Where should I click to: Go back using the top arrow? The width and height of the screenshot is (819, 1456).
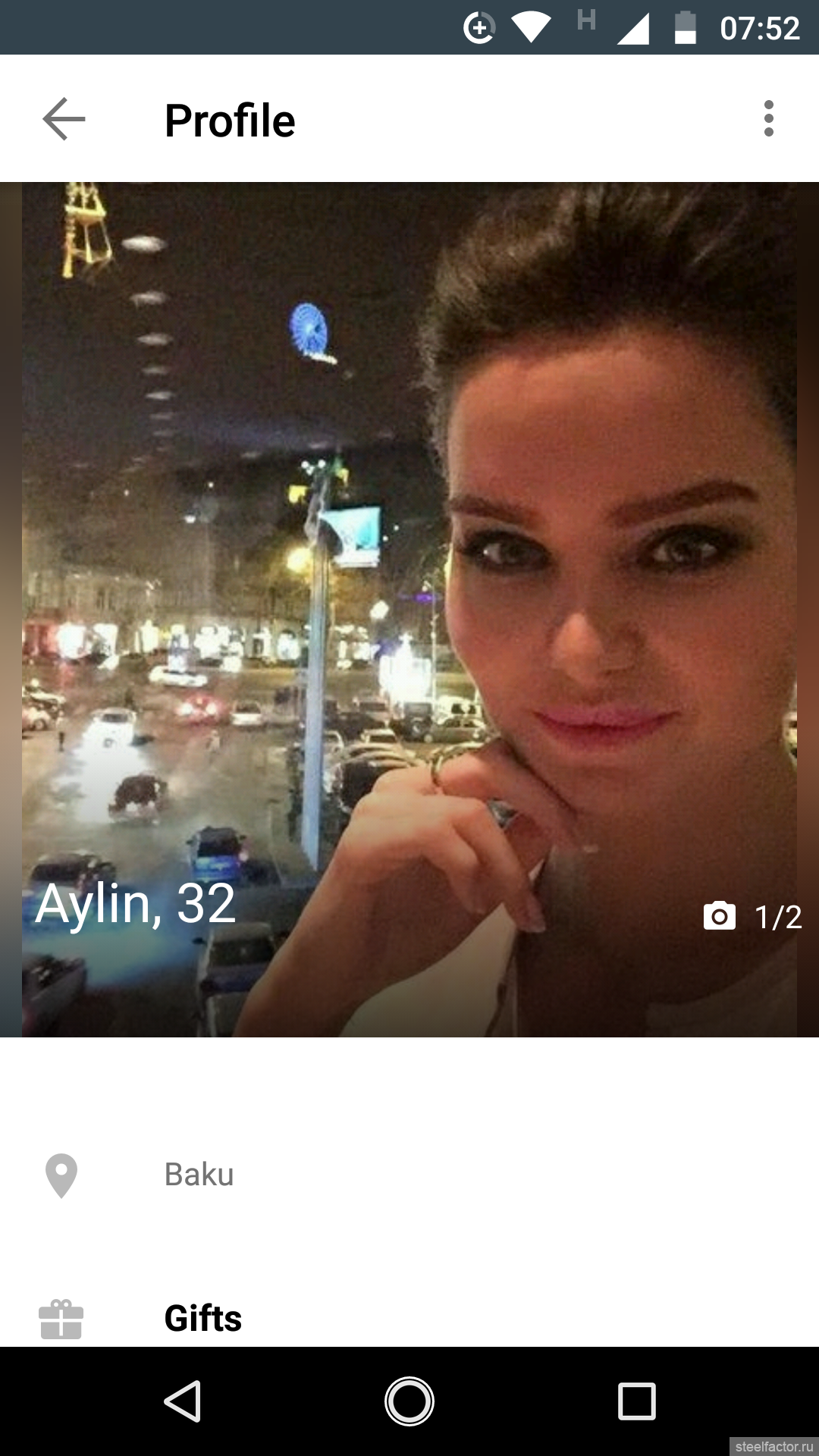point(64,119)
